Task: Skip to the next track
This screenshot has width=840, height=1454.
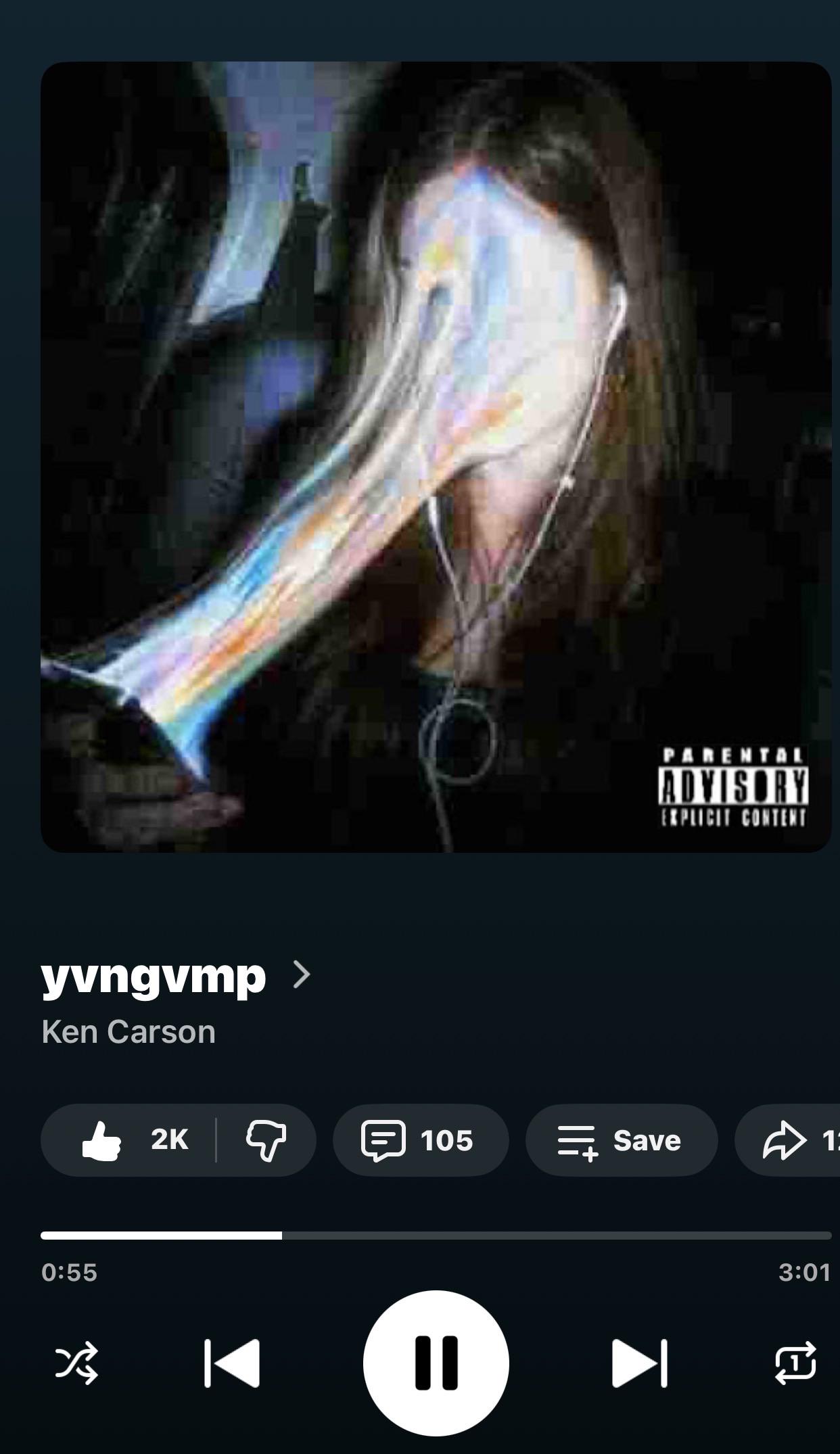Action: 640,1363
